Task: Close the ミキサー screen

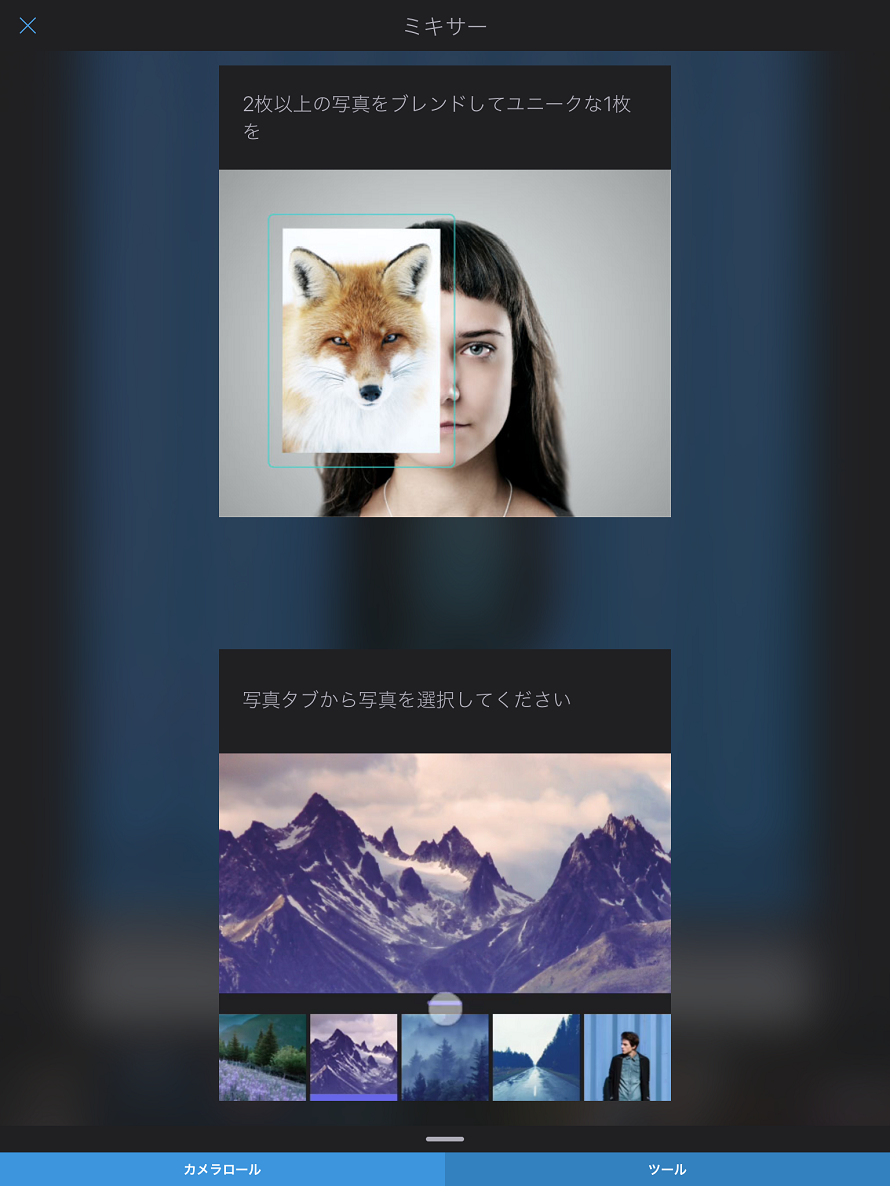Action: click(28, 26)
